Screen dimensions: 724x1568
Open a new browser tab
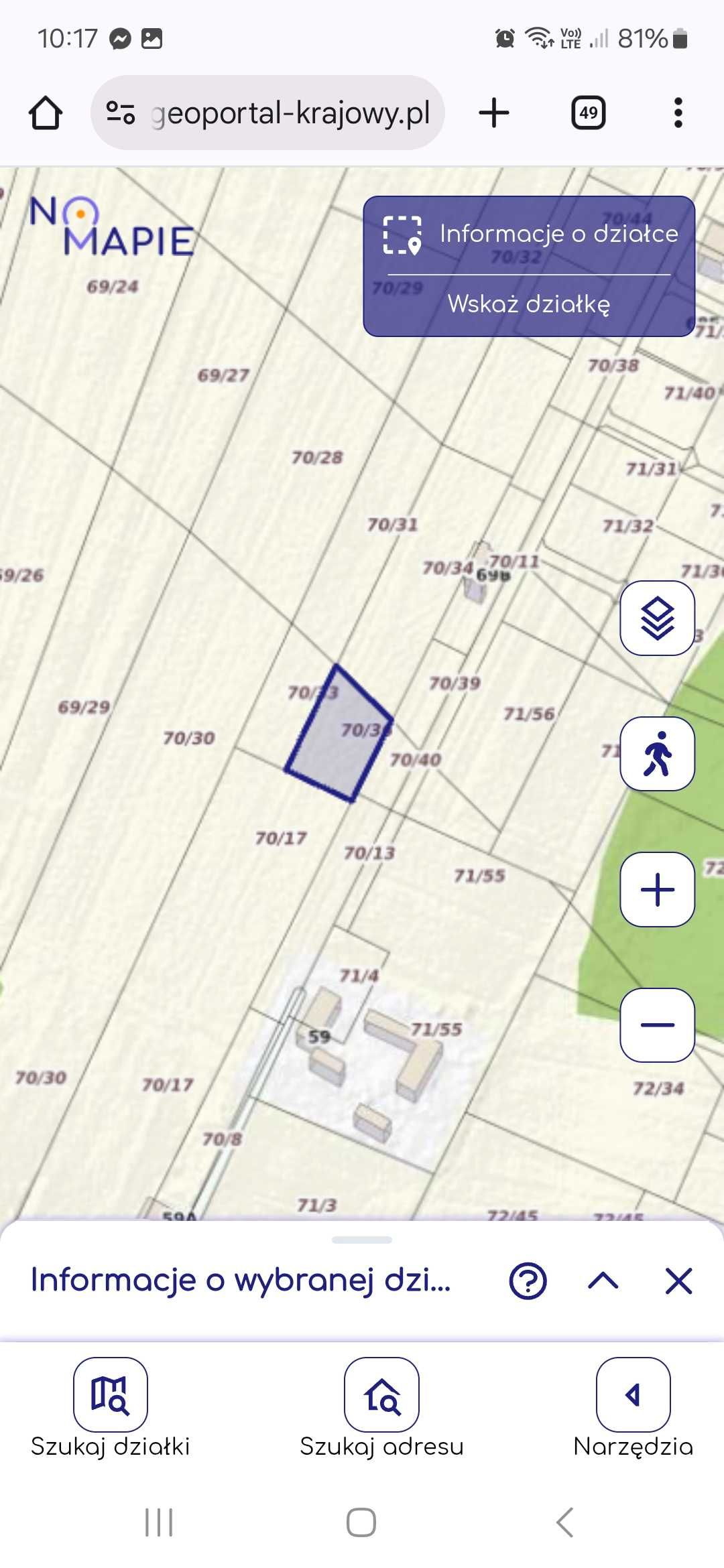tap(494, 113)
